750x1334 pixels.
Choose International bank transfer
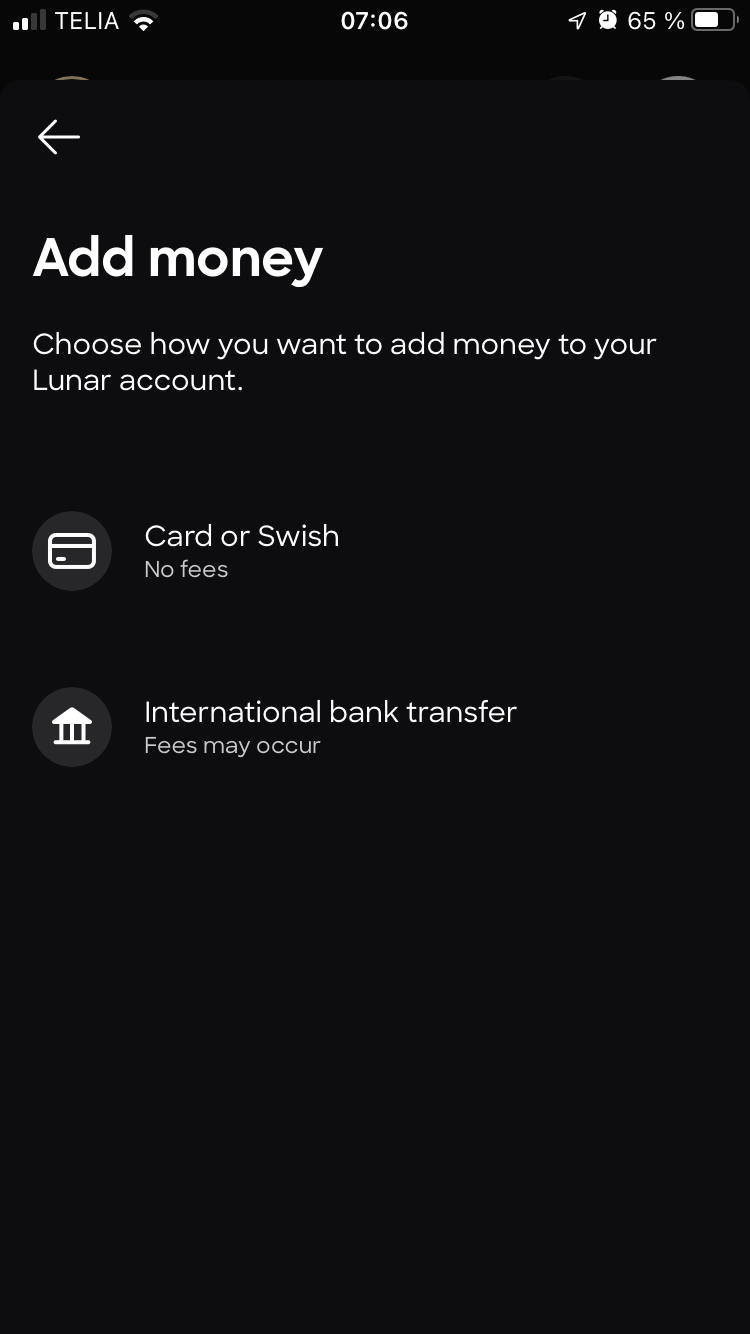[329, 726]
